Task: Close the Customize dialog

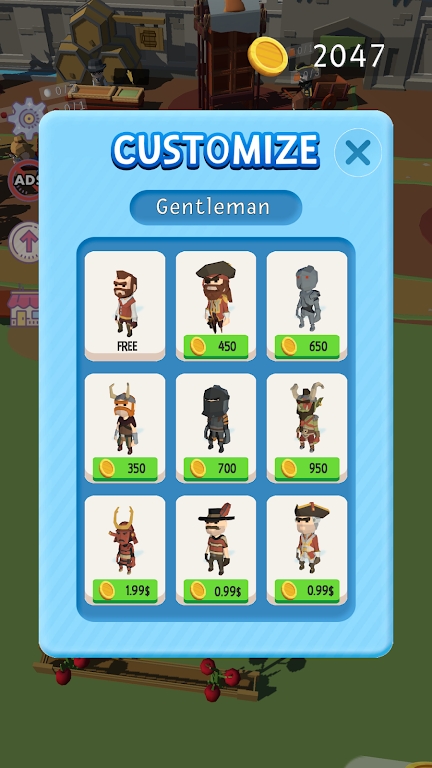Action: coord(358,153)
